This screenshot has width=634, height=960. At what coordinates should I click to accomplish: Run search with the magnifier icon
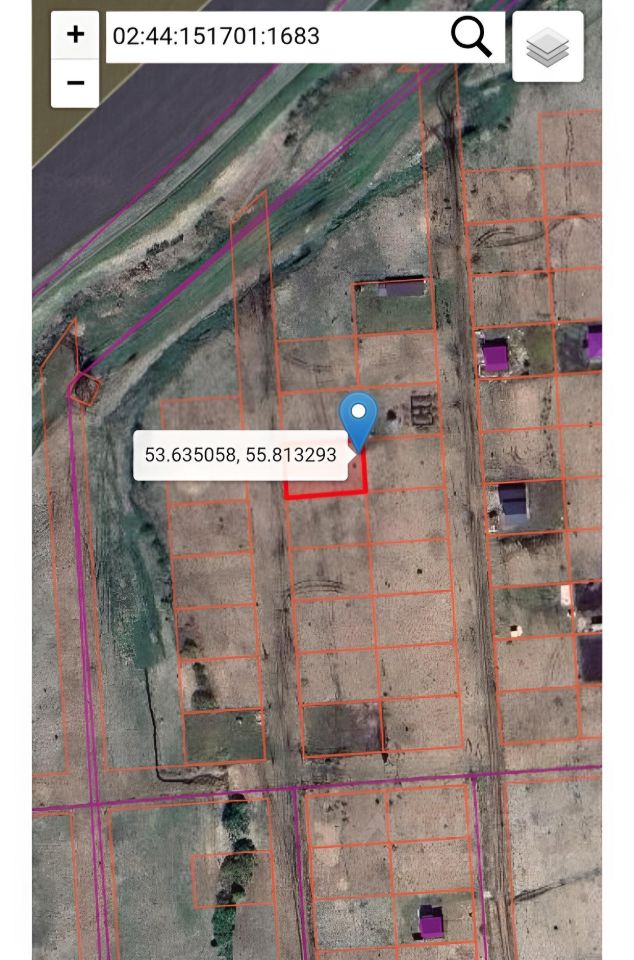[x=471, y=37]
